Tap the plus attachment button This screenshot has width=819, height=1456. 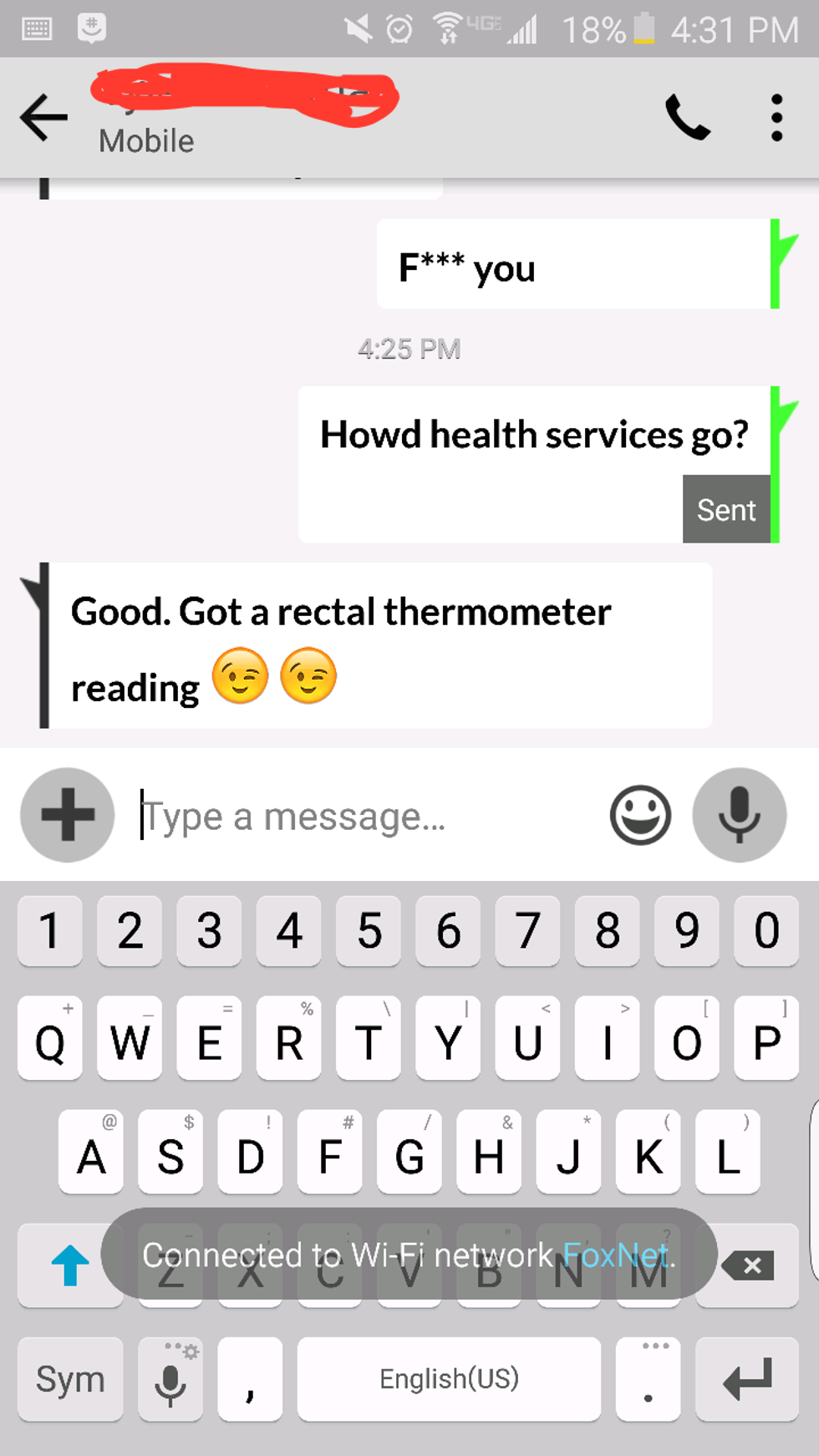coord(68,814)
